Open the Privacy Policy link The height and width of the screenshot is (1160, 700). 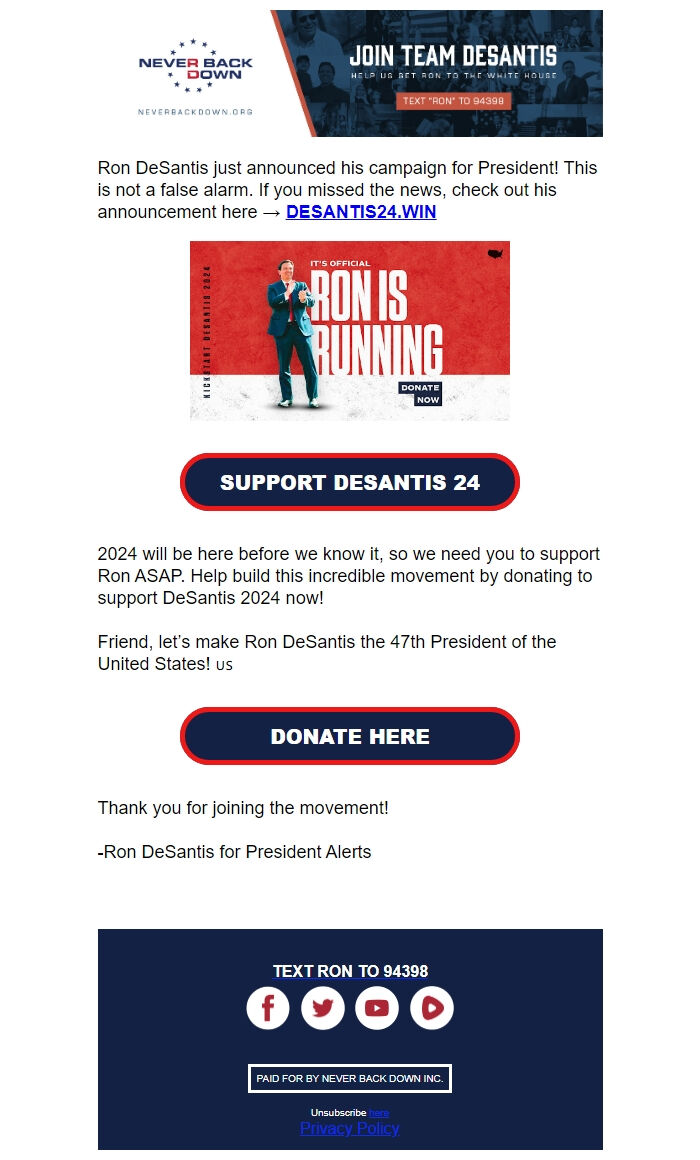(350, 1128)
